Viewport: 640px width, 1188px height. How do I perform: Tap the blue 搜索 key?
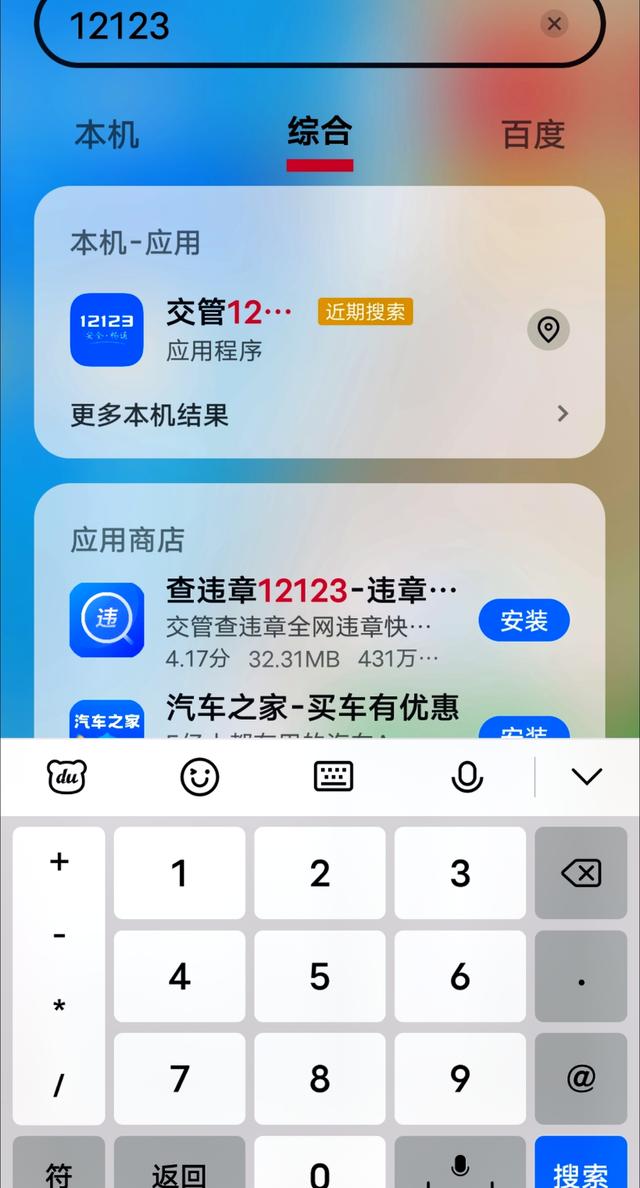tap(581, 1168)
